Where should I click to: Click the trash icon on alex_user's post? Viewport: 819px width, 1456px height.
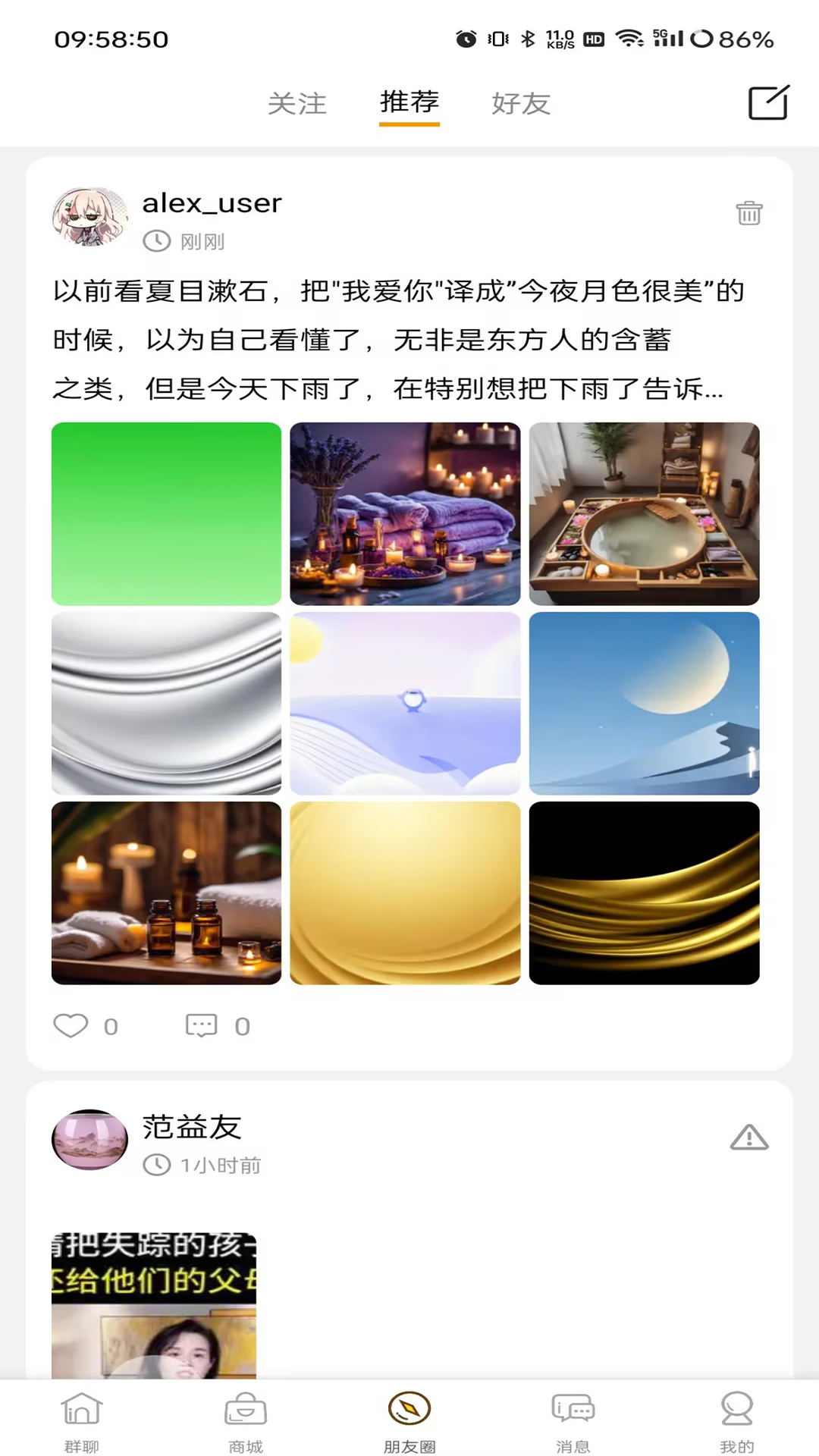coord(749,214)
